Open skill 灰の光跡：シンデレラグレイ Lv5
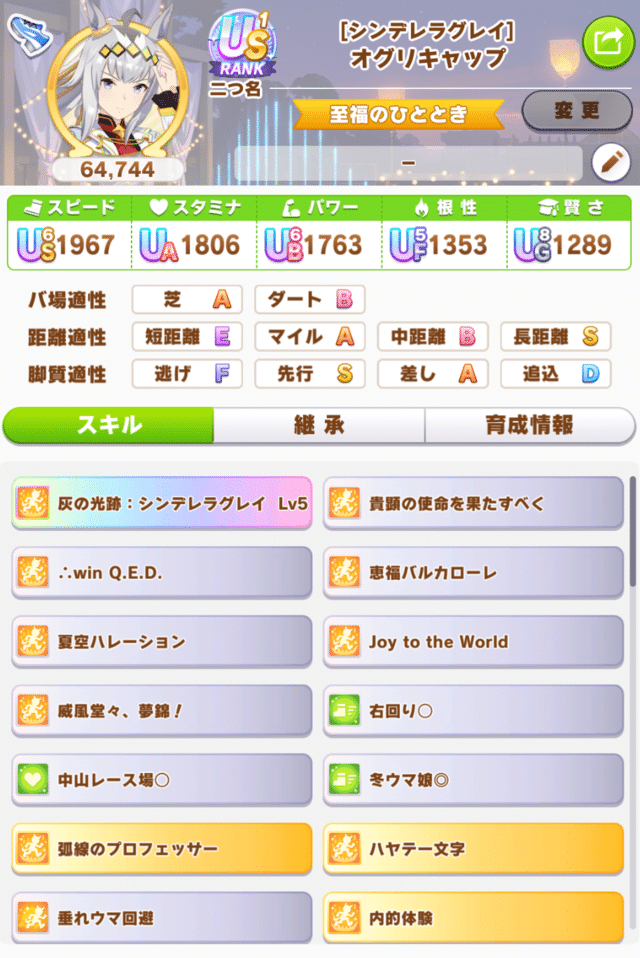The width and height of the screenshot is (640, 958). coord(162,504)
